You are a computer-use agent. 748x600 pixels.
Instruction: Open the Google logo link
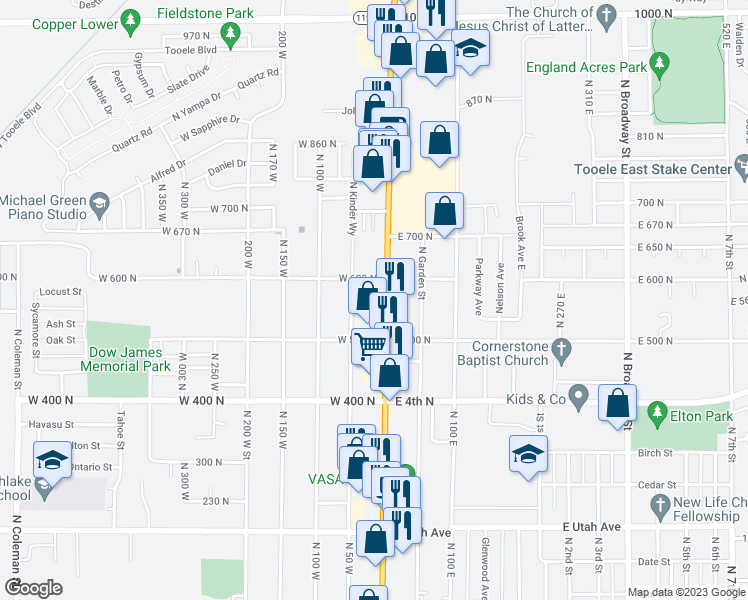[x=33, y=589]
